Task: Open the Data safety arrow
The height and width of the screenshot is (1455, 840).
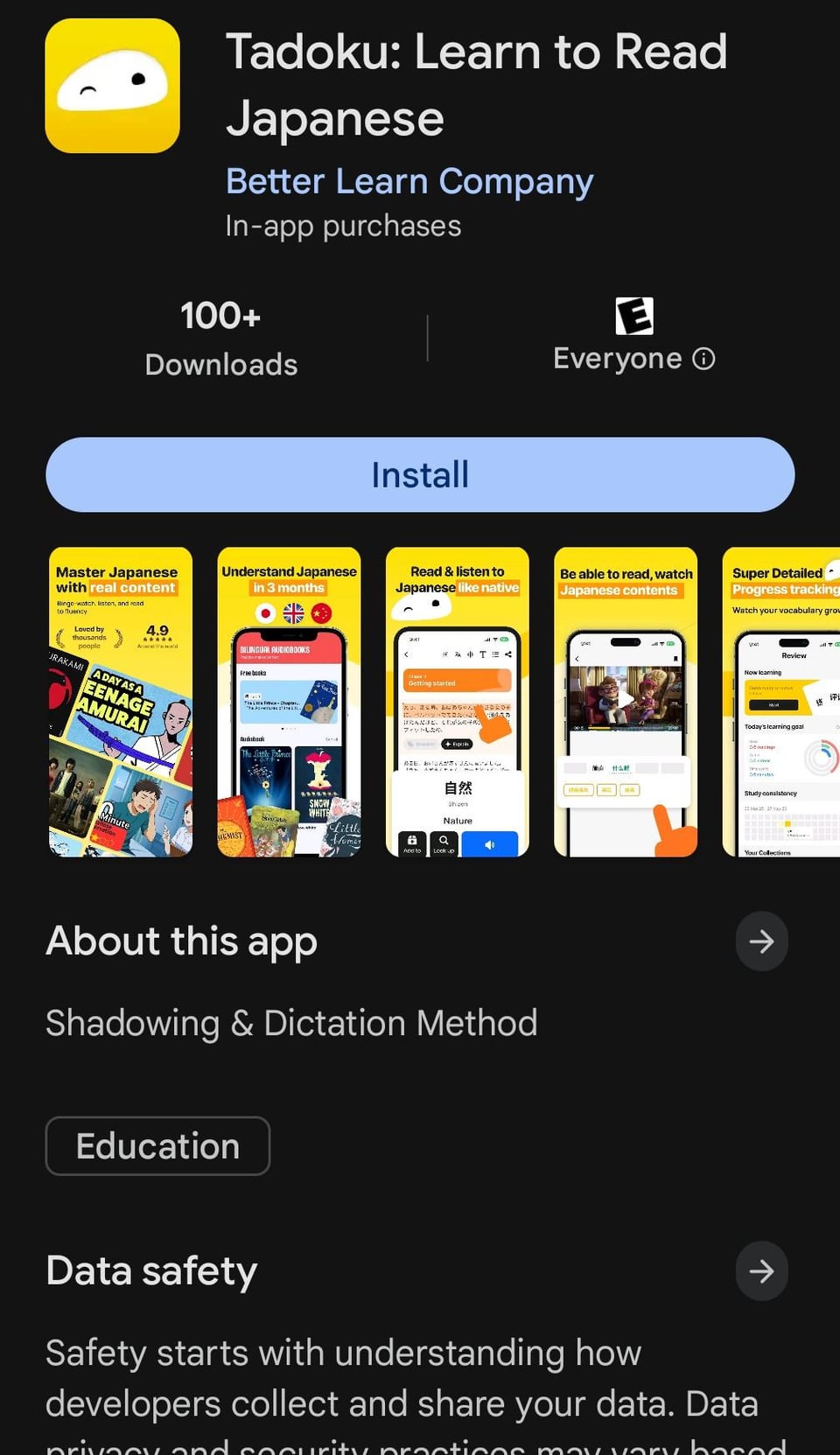Action: [761, 1271]
